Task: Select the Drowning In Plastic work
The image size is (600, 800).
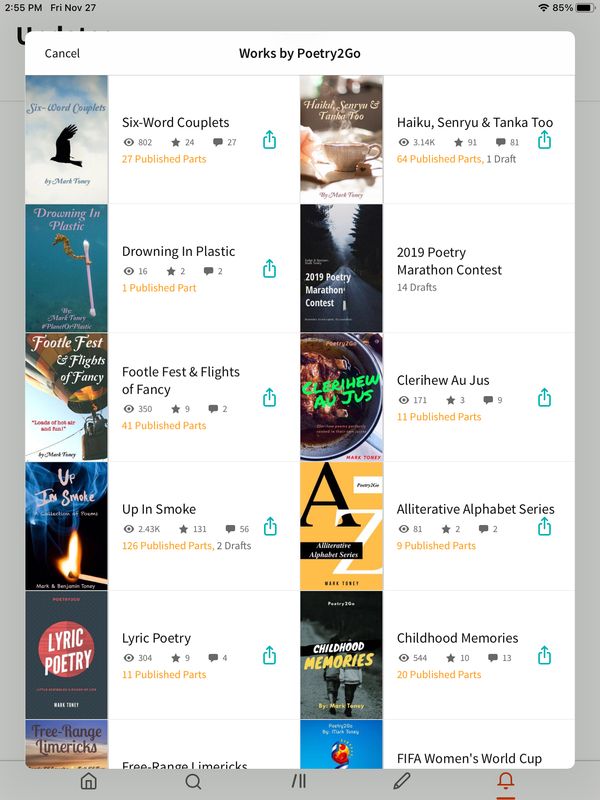Action: 178,252
